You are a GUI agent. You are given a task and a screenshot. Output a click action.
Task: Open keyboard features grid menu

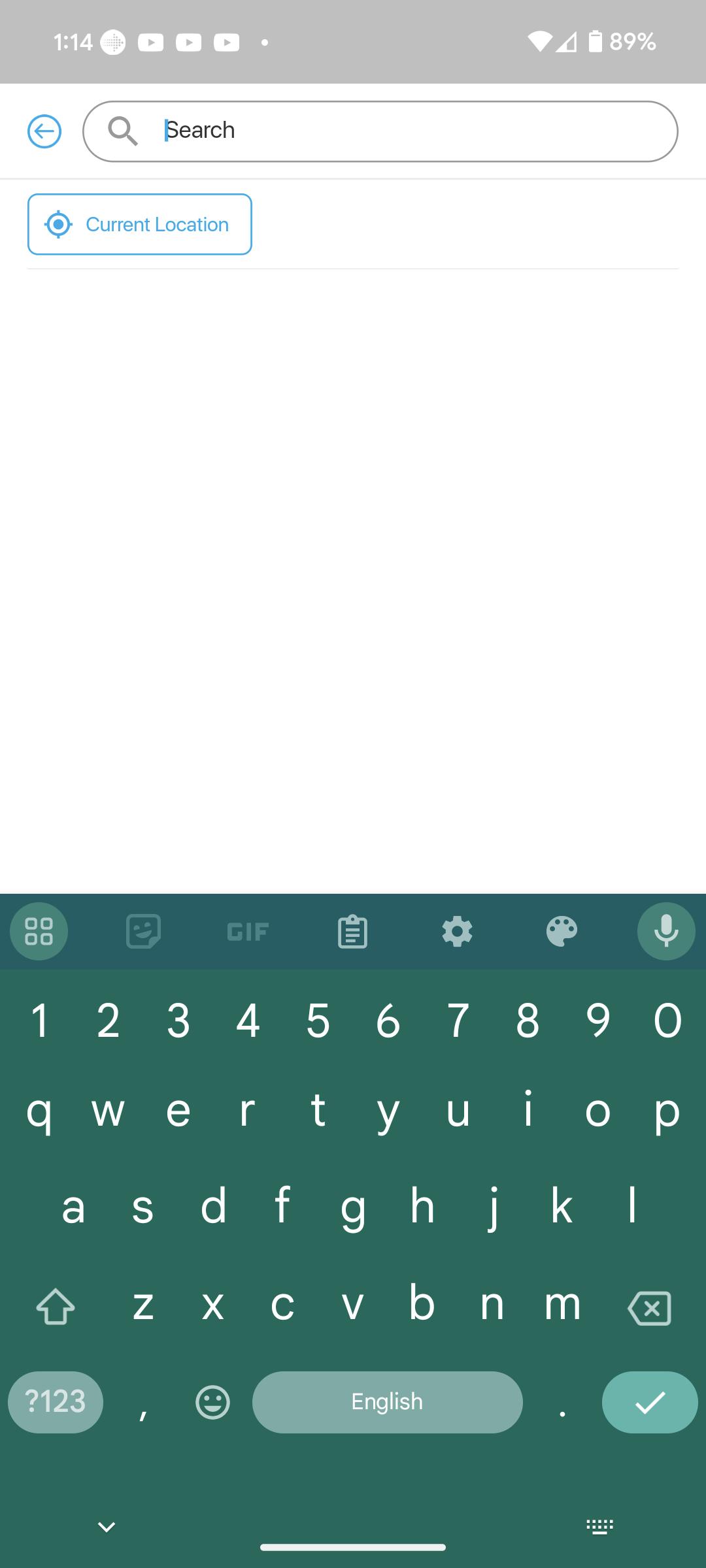[x=39, y=931]
